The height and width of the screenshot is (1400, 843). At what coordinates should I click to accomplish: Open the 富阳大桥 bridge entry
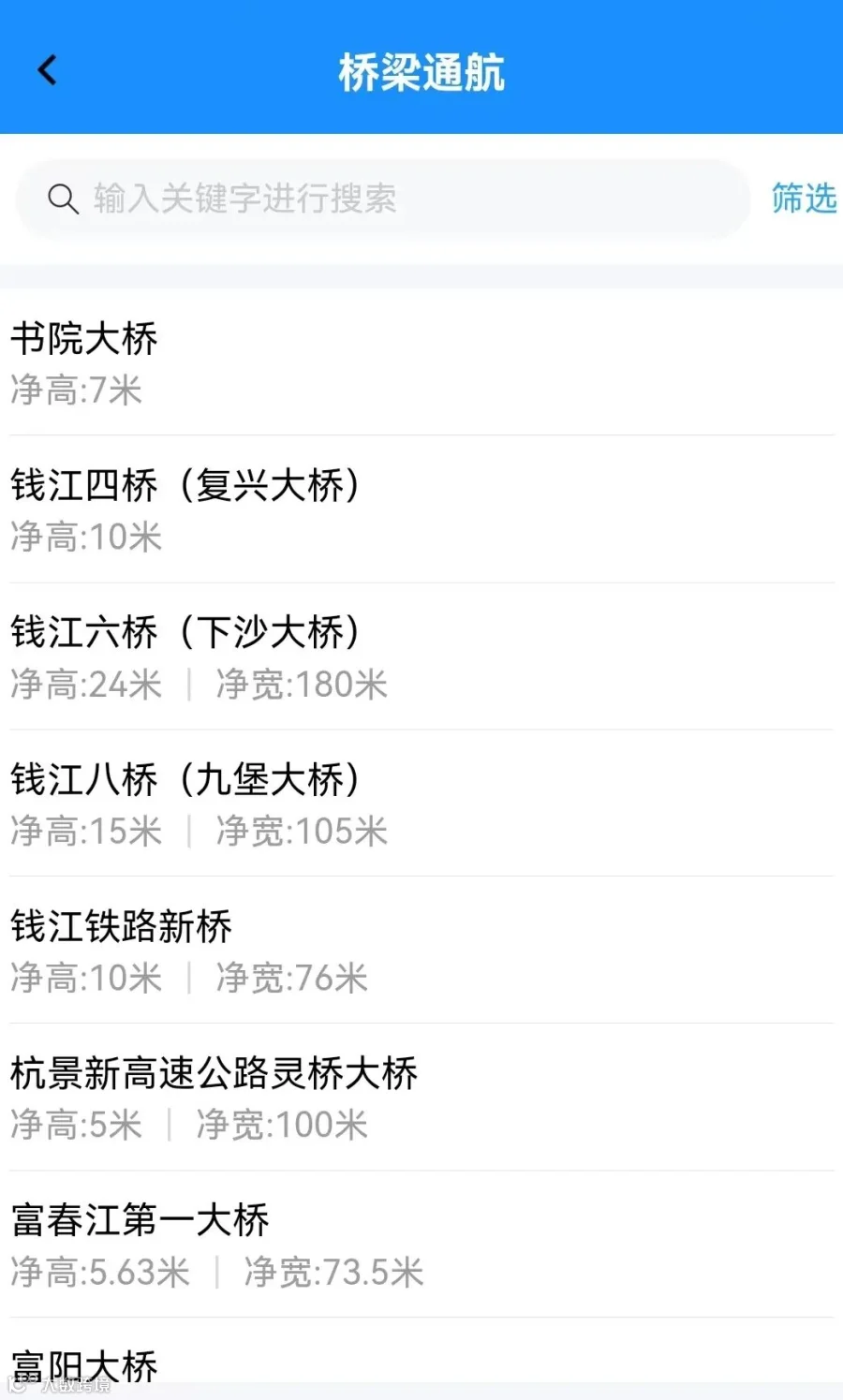pos(421,1359)
